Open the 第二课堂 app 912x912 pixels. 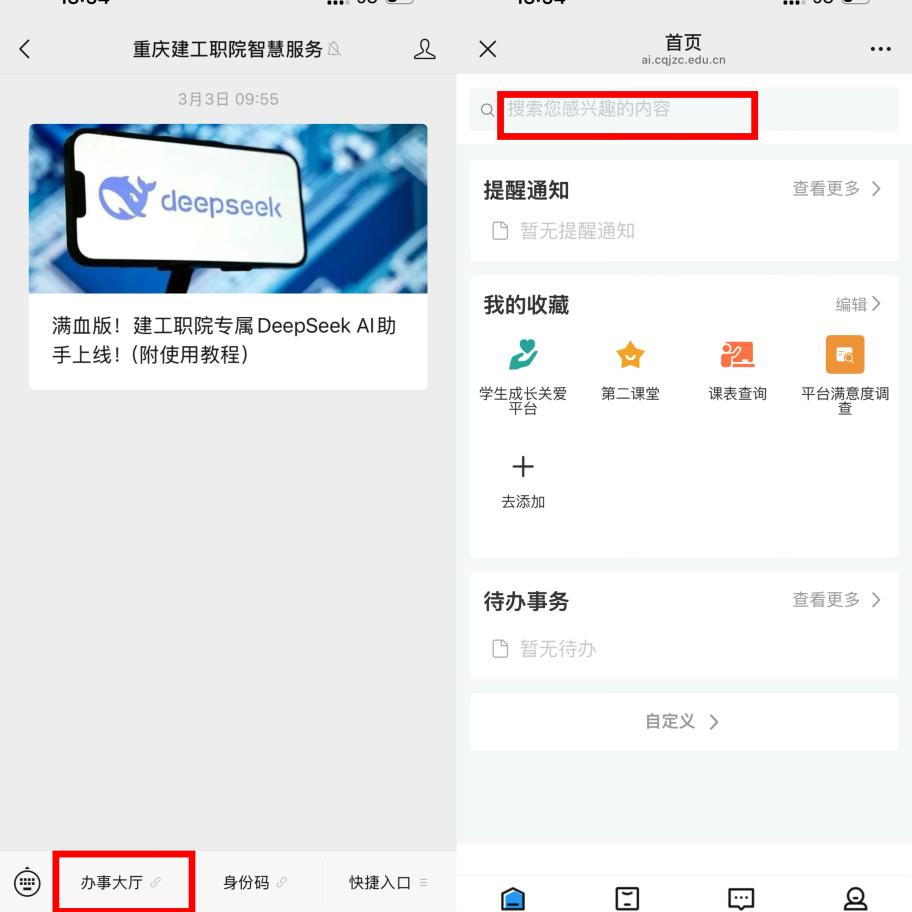(x=630, y=370)
